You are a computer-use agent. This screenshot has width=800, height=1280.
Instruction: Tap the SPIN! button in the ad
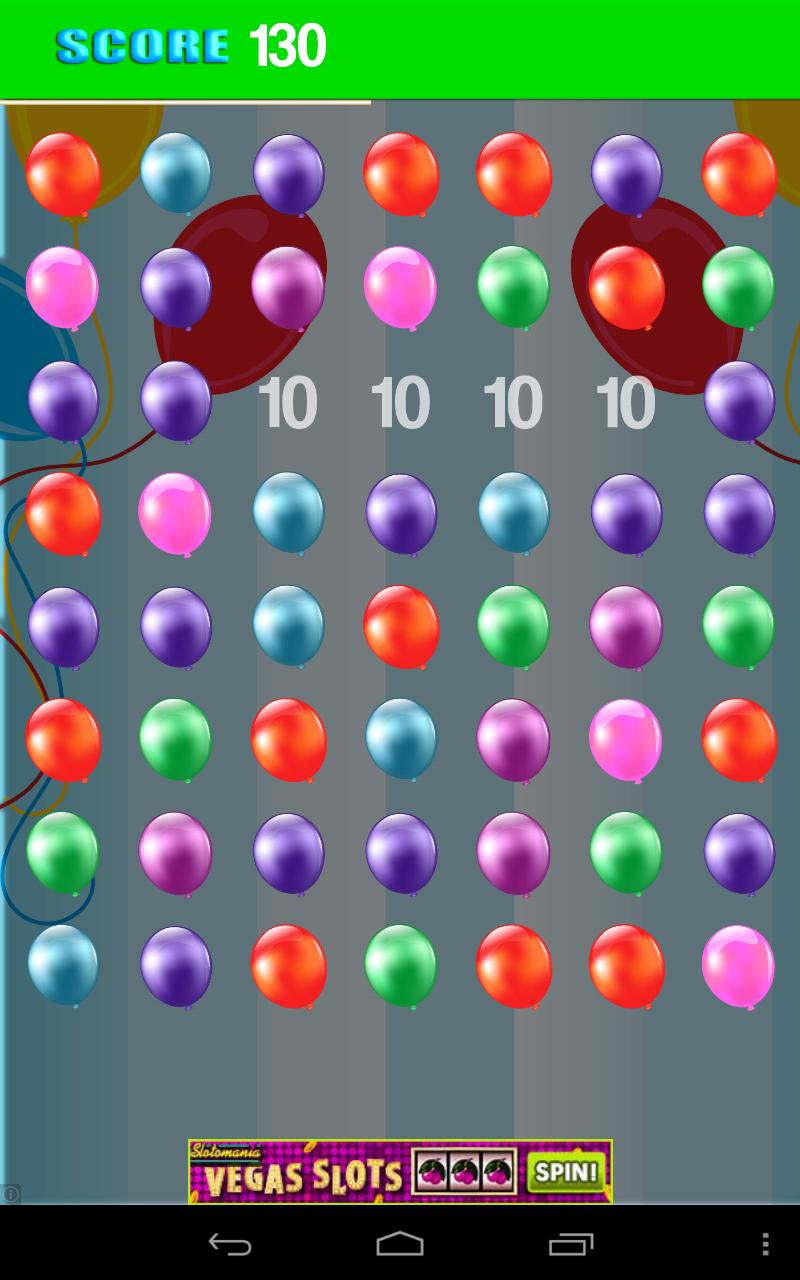click(x=566, y=1172)
